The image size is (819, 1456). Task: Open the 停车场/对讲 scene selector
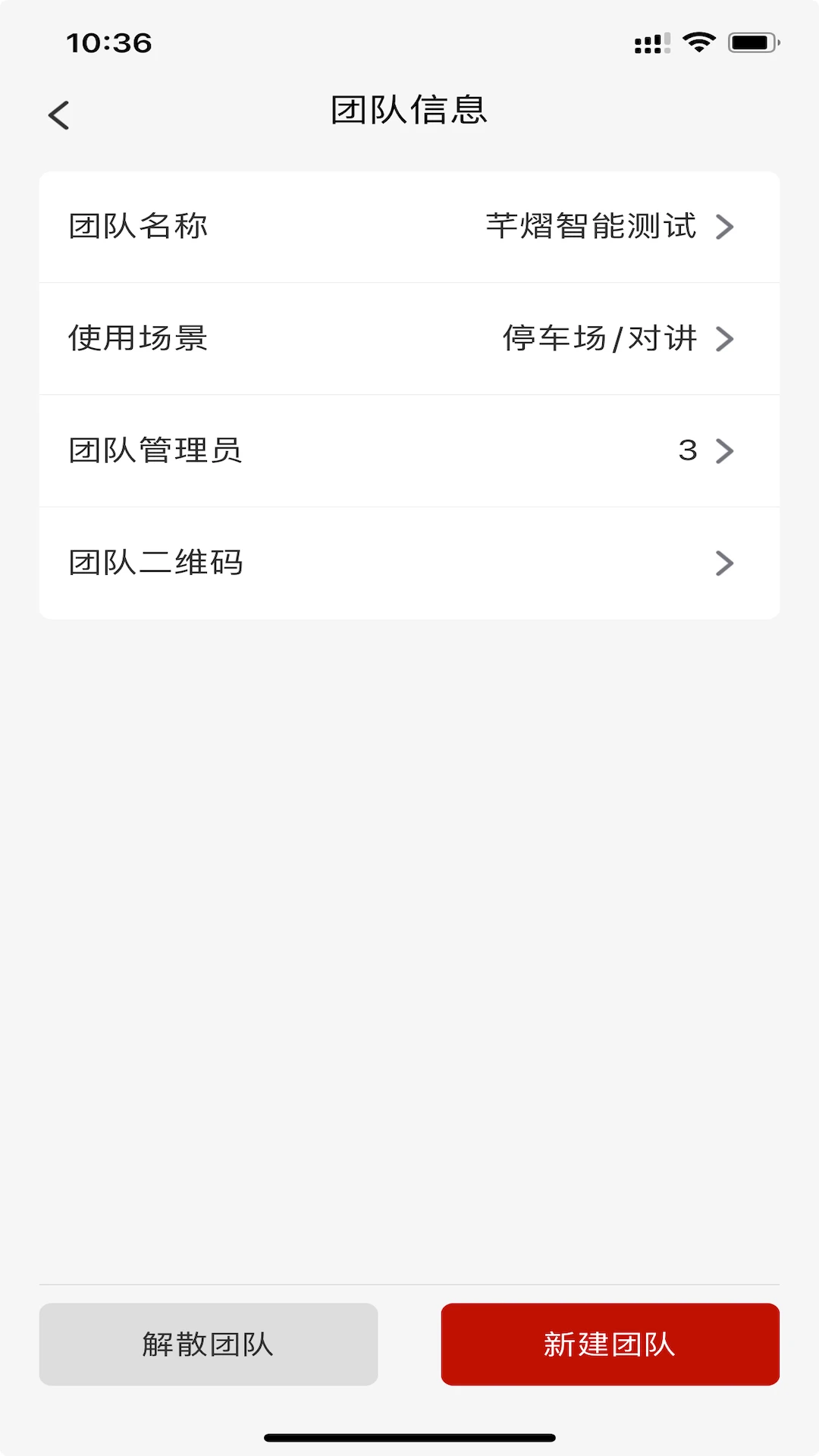(598, 339)
